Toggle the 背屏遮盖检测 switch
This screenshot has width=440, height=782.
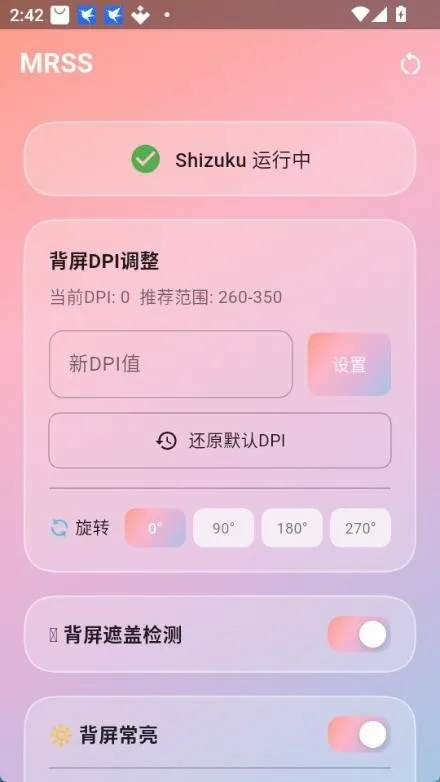[x=359, y=635]
